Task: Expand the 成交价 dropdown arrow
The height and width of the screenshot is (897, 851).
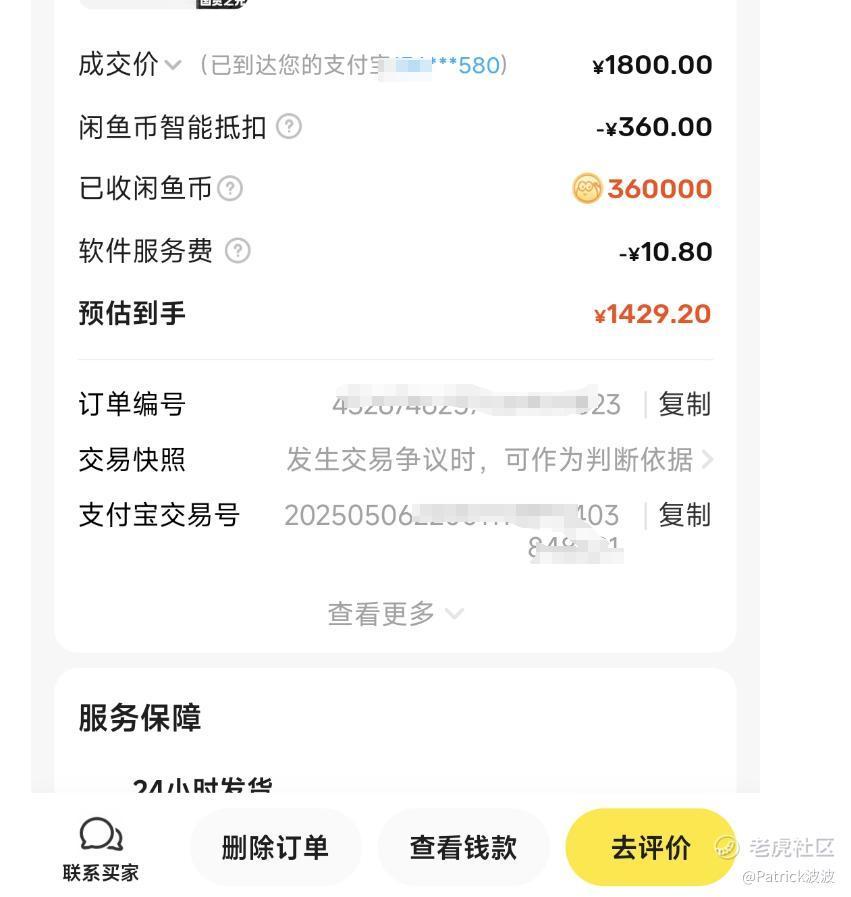Action: click(173, 66)
